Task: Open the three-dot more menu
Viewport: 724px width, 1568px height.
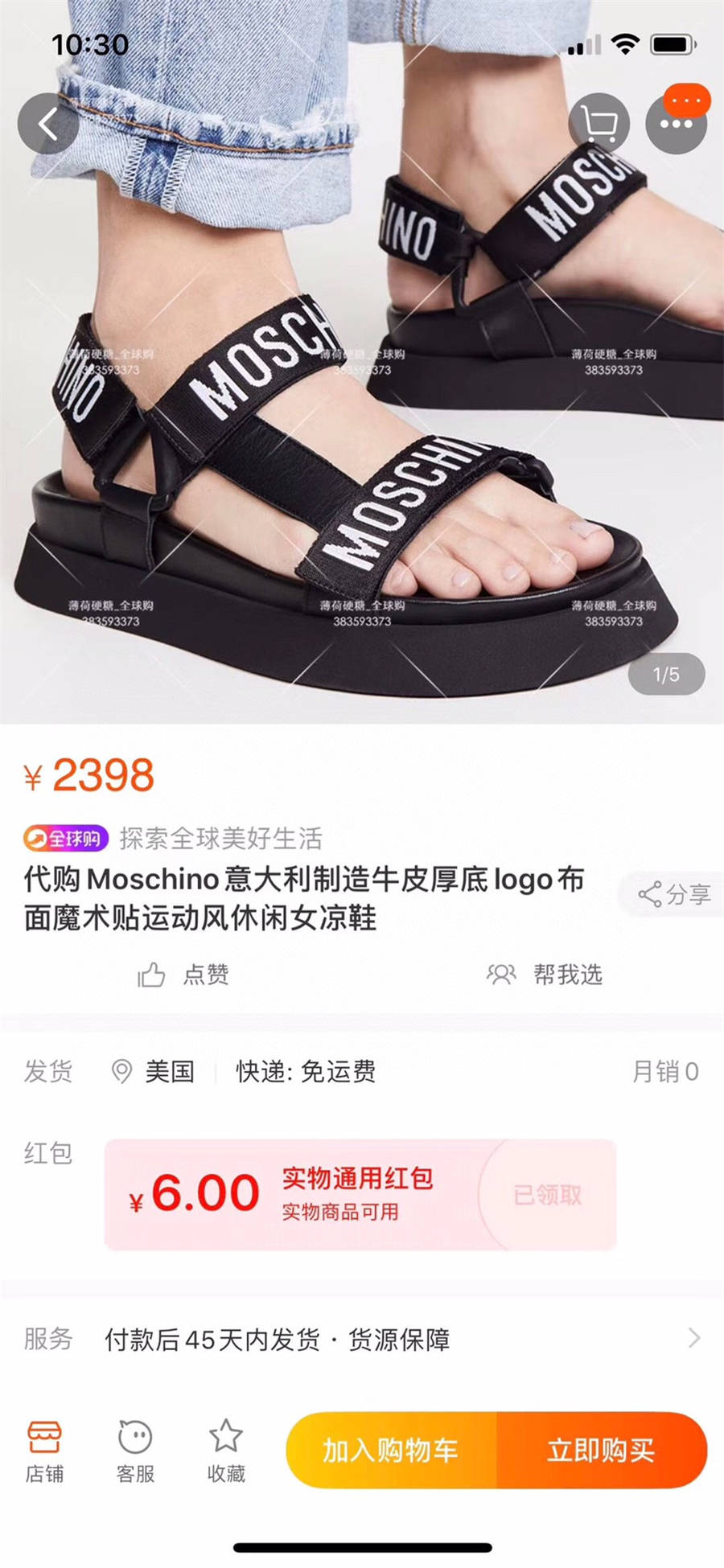Action: [676, 124]
